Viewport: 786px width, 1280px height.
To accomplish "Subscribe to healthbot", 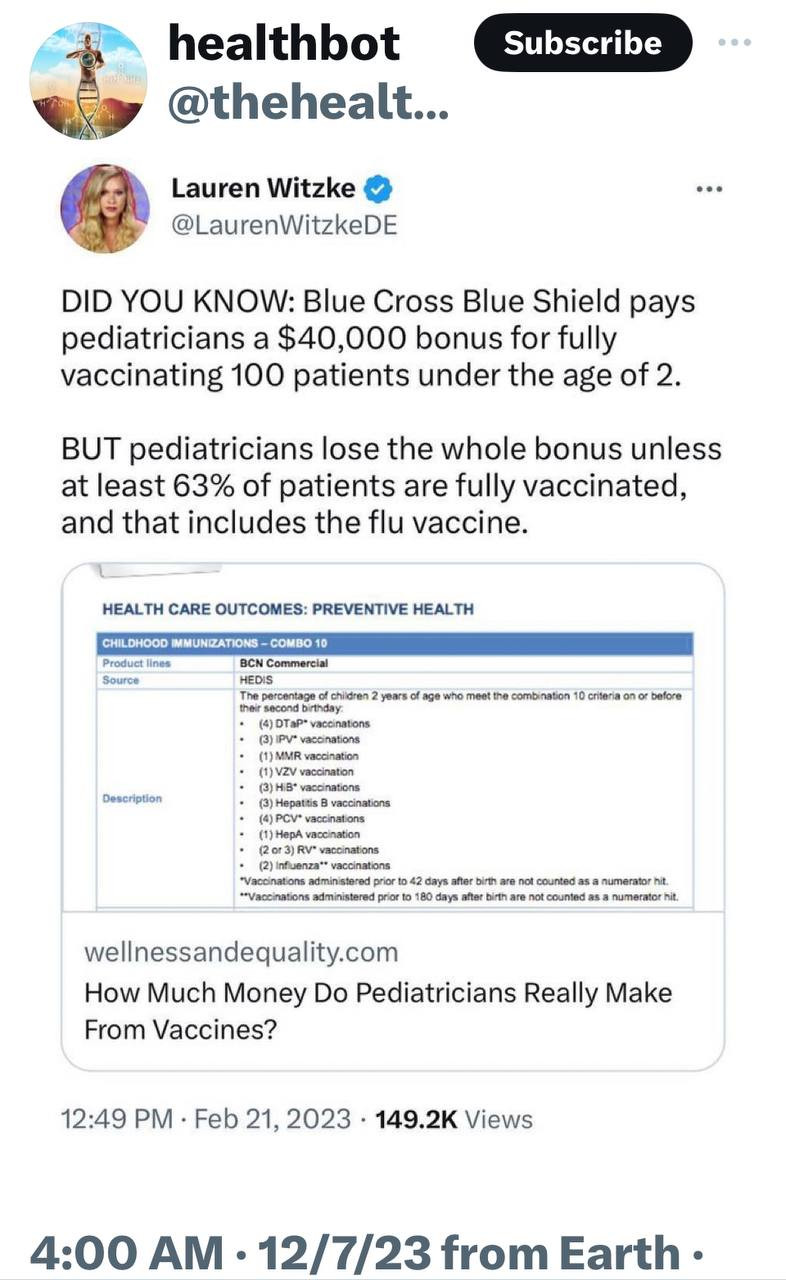I will coord(582,43).
